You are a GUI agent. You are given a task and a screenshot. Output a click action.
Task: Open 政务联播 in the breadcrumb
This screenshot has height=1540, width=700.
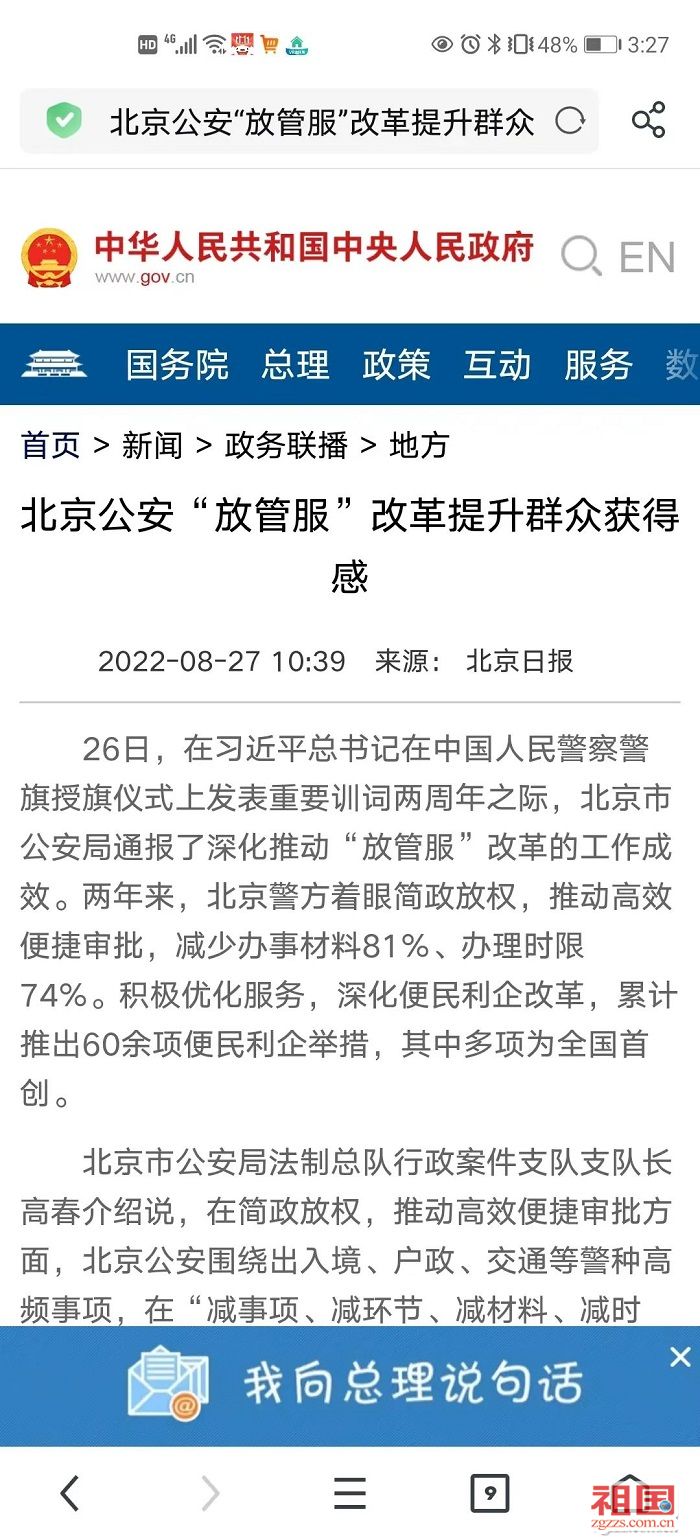pos(286,445)
